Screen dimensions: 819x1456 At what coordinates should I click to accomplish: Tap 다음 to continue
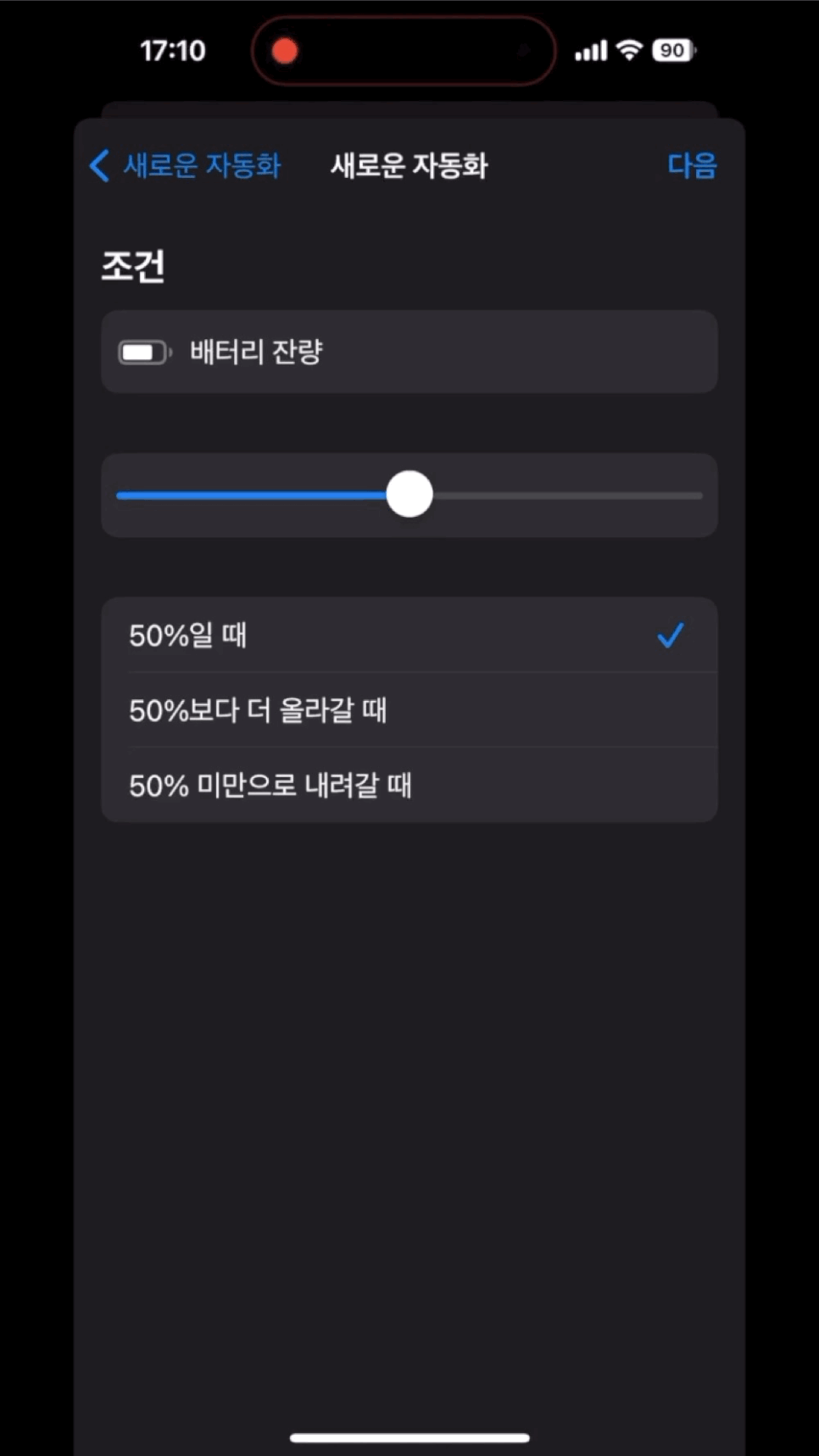pos(692,165)
